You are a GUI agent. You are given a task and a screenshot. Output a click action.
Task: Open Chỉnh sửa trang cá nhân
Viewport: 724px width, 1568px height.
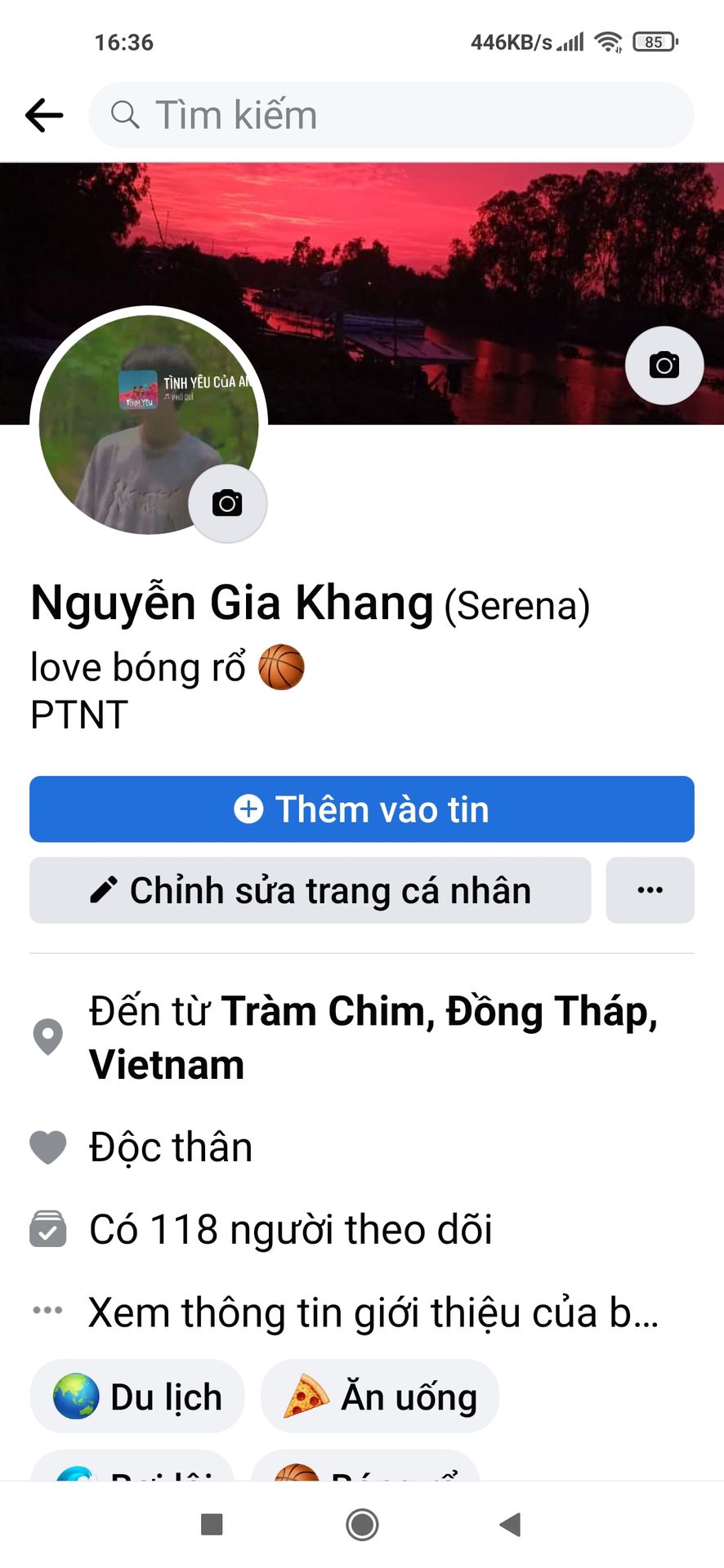click(310, 890)
